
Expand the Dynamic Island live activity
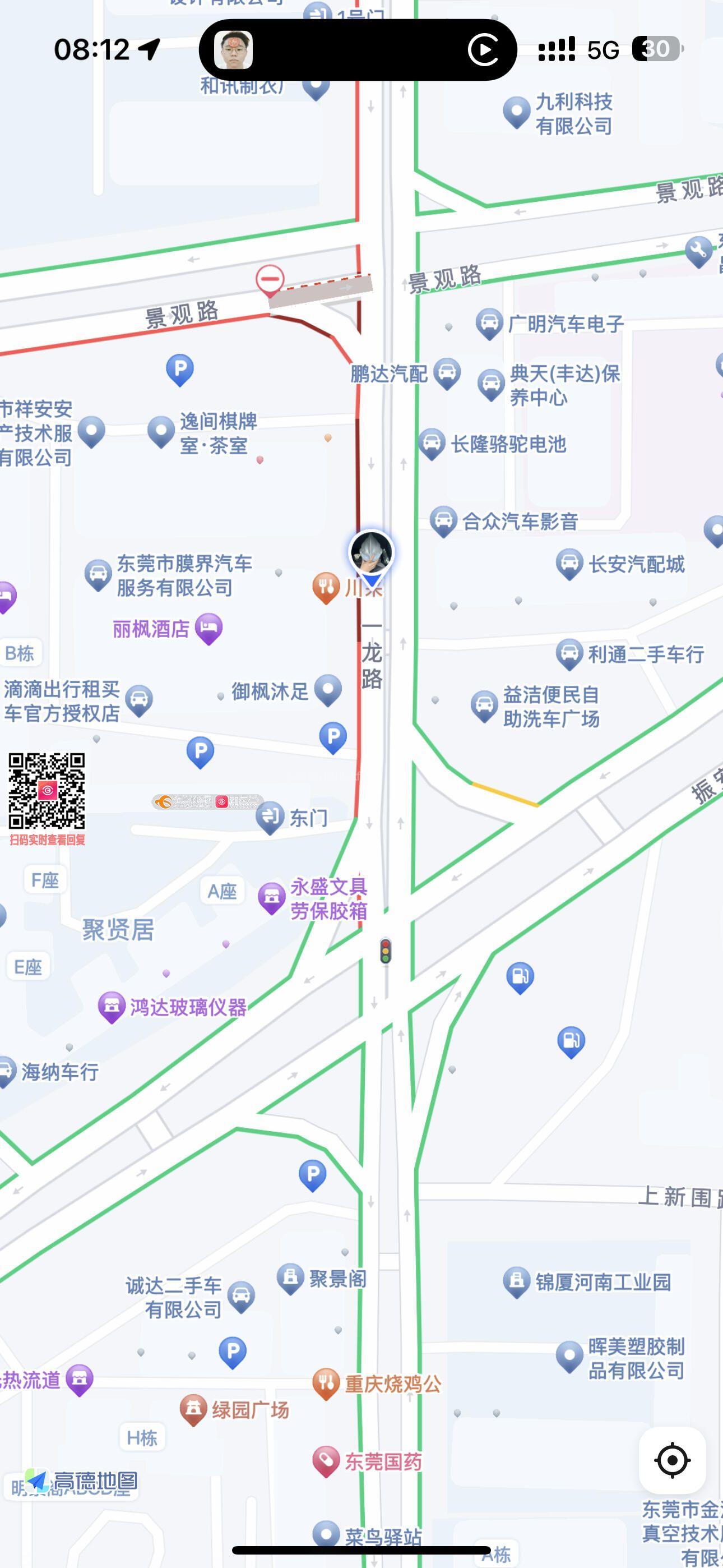(x=358, y=50)
